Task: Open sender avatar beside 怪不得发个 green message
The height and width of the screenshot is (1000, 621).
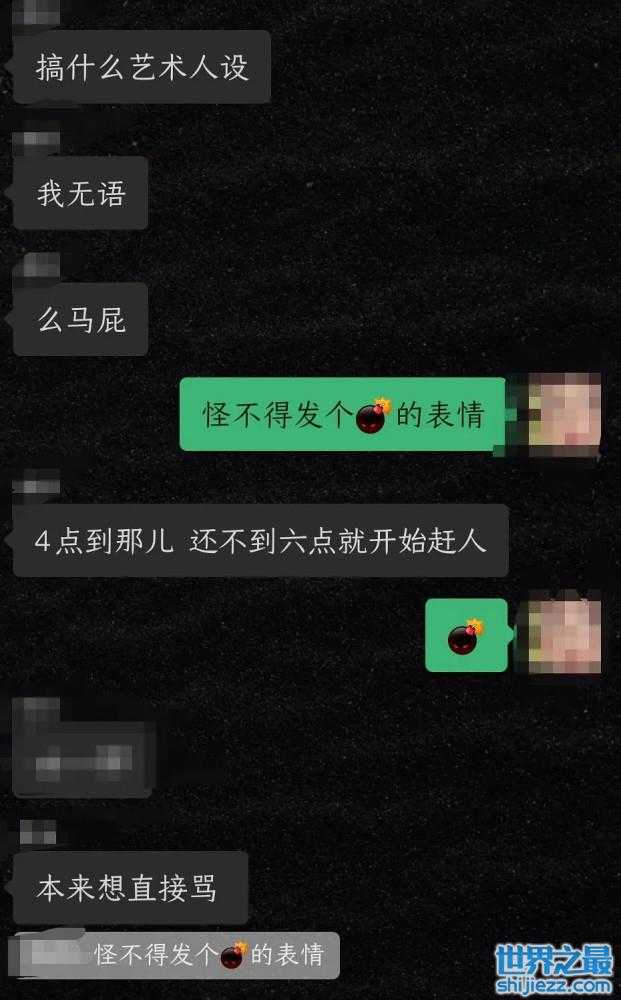Action: [563, 415]
